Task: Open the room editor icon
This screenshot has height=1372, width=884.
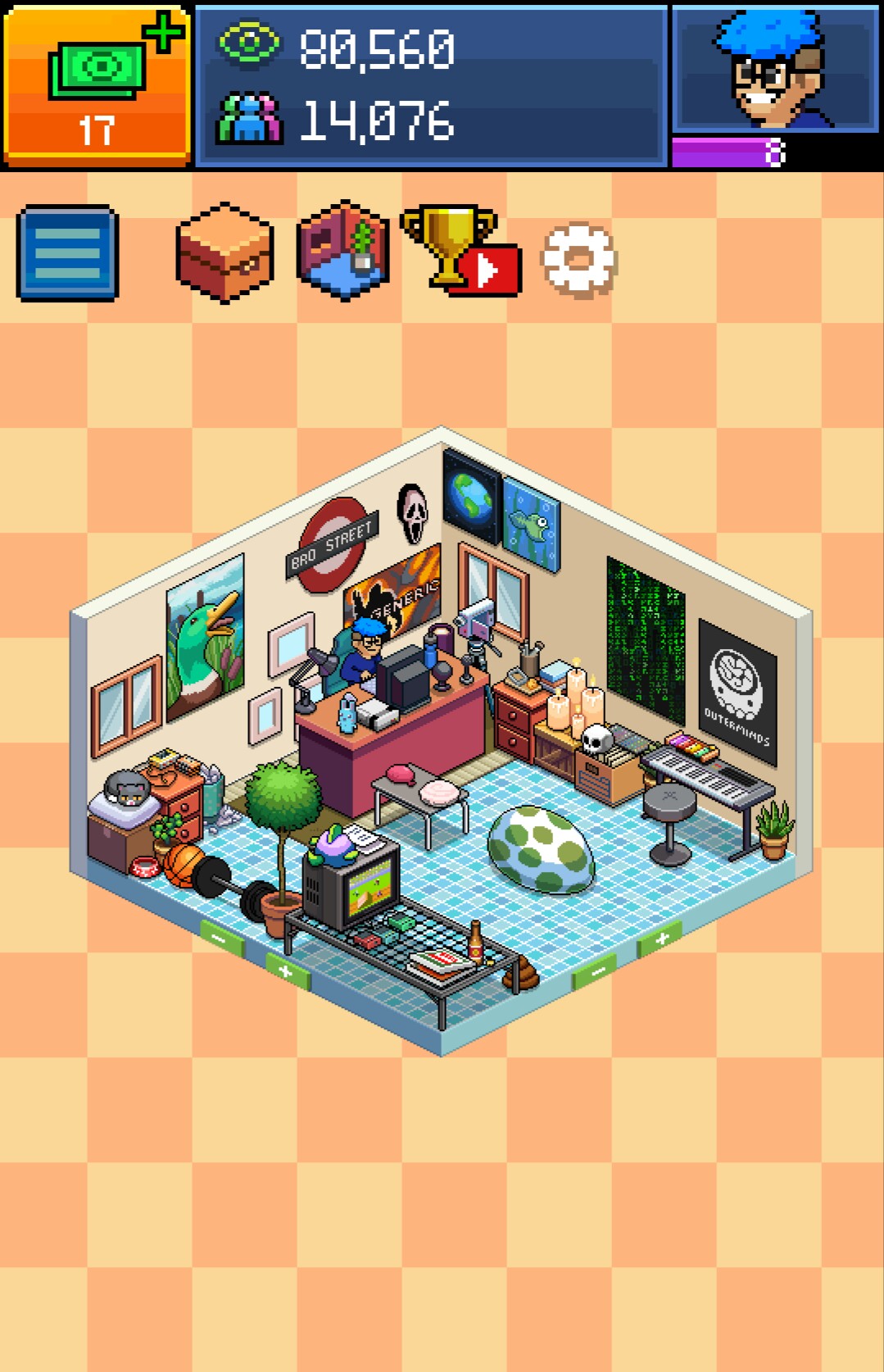Action: (342, 251)
